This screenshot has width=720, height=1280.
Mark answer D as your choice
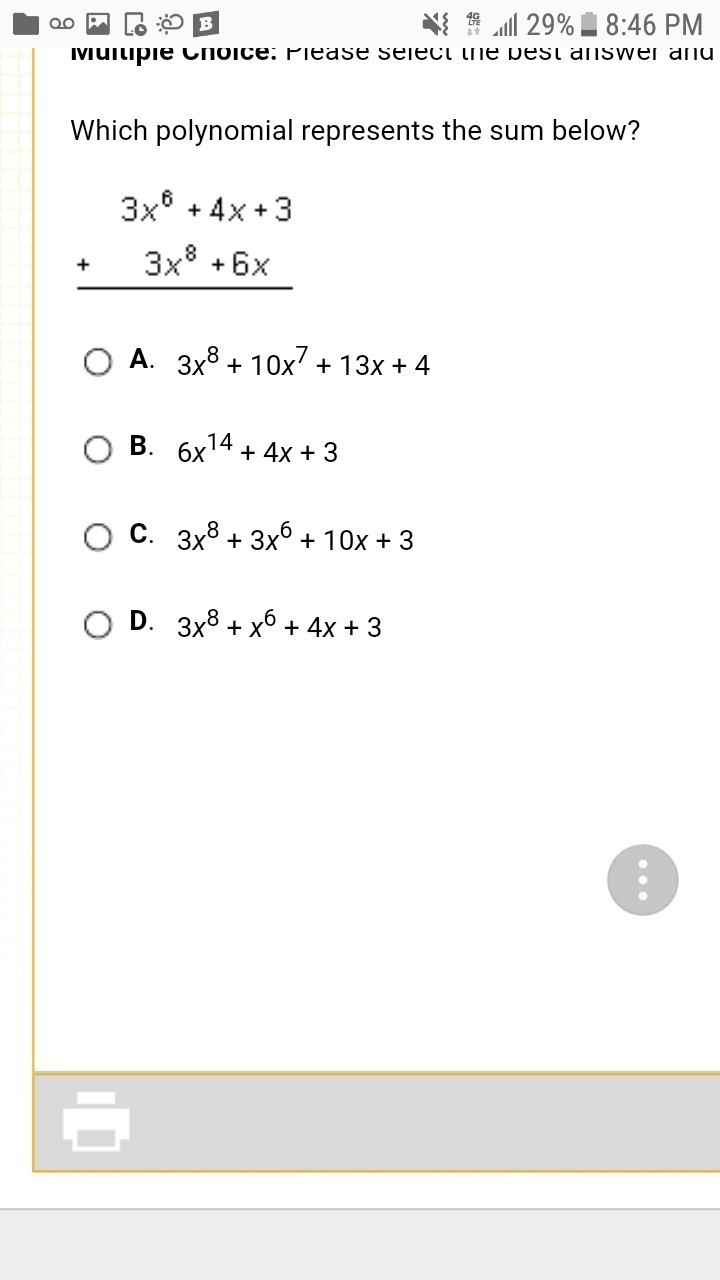pyautogui.click(x=98, y=625)
